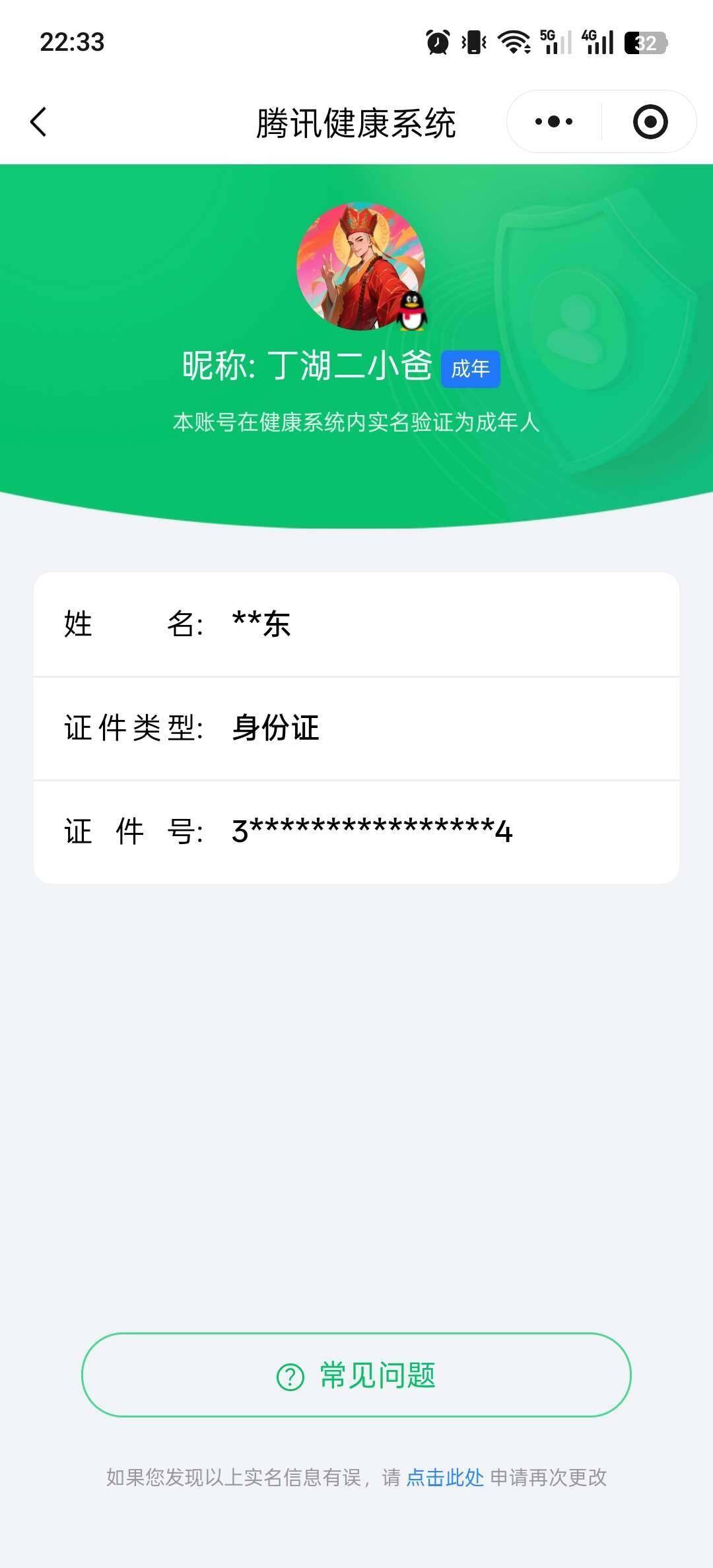Image resolution: width=713 pixels, height=1568 pixels.
Task: Select the 证件类型 row showing 身份证
Action: (x=356, y=729)
